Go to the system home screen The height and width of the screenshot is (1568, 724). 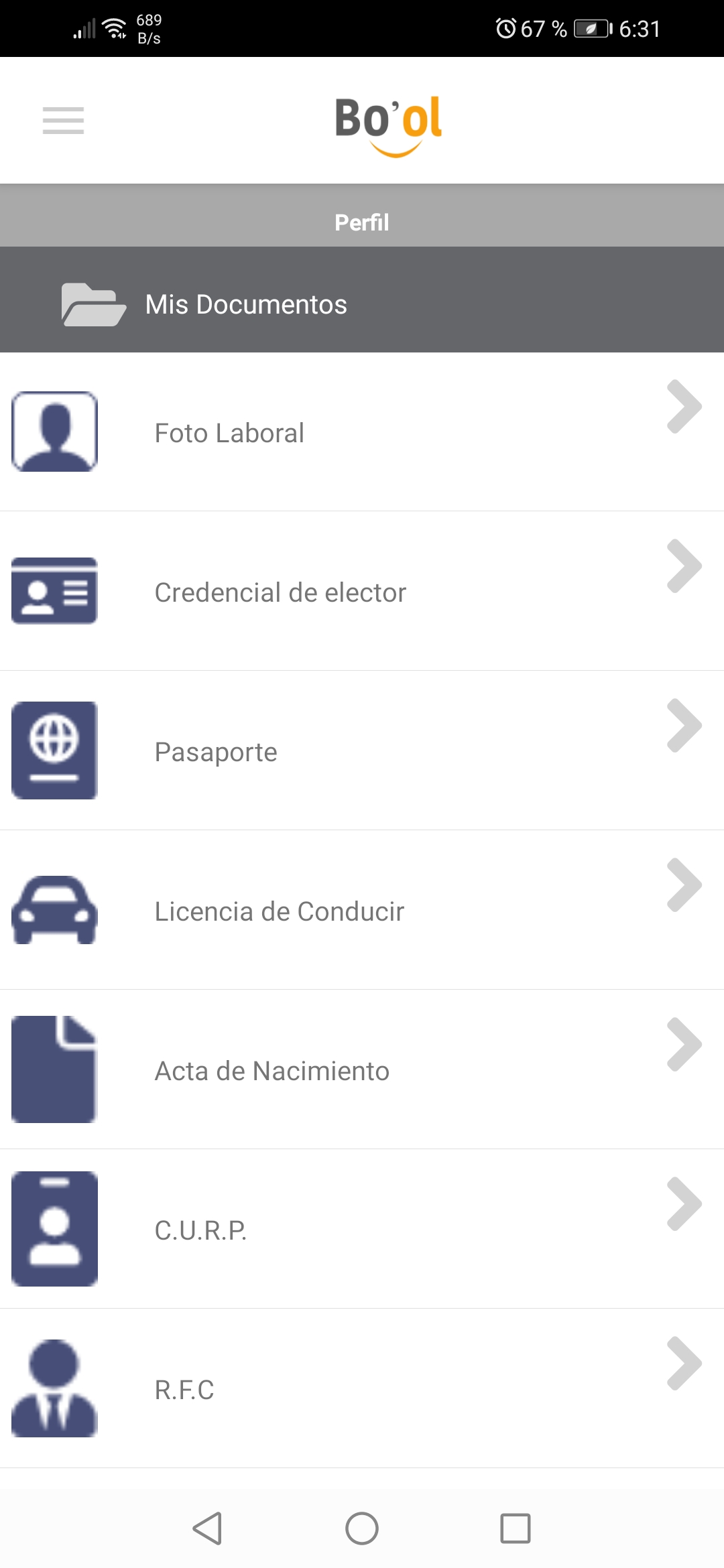click(362, 1528)
